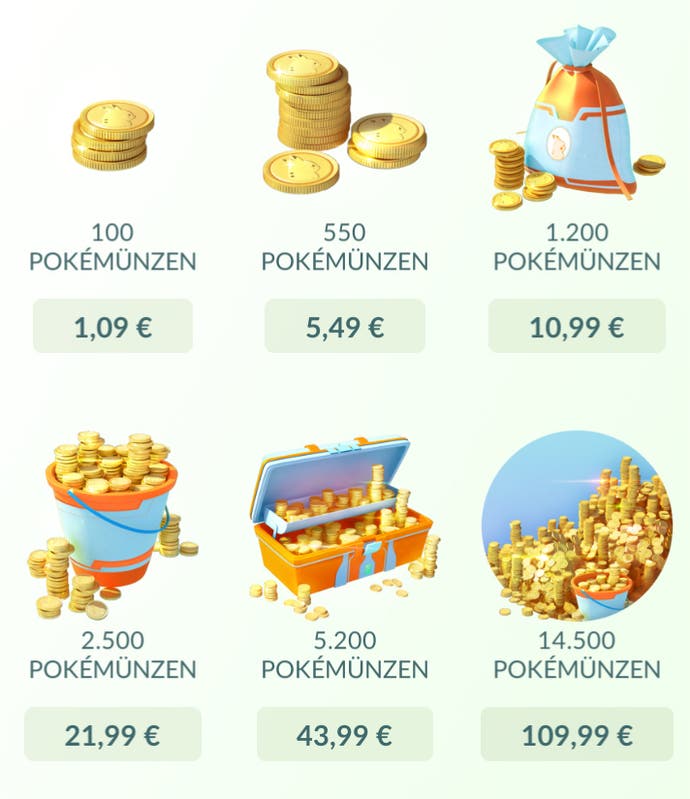
Task: Buy 2.500 Pokémünzen for 21,99 €
Action: 112,735
